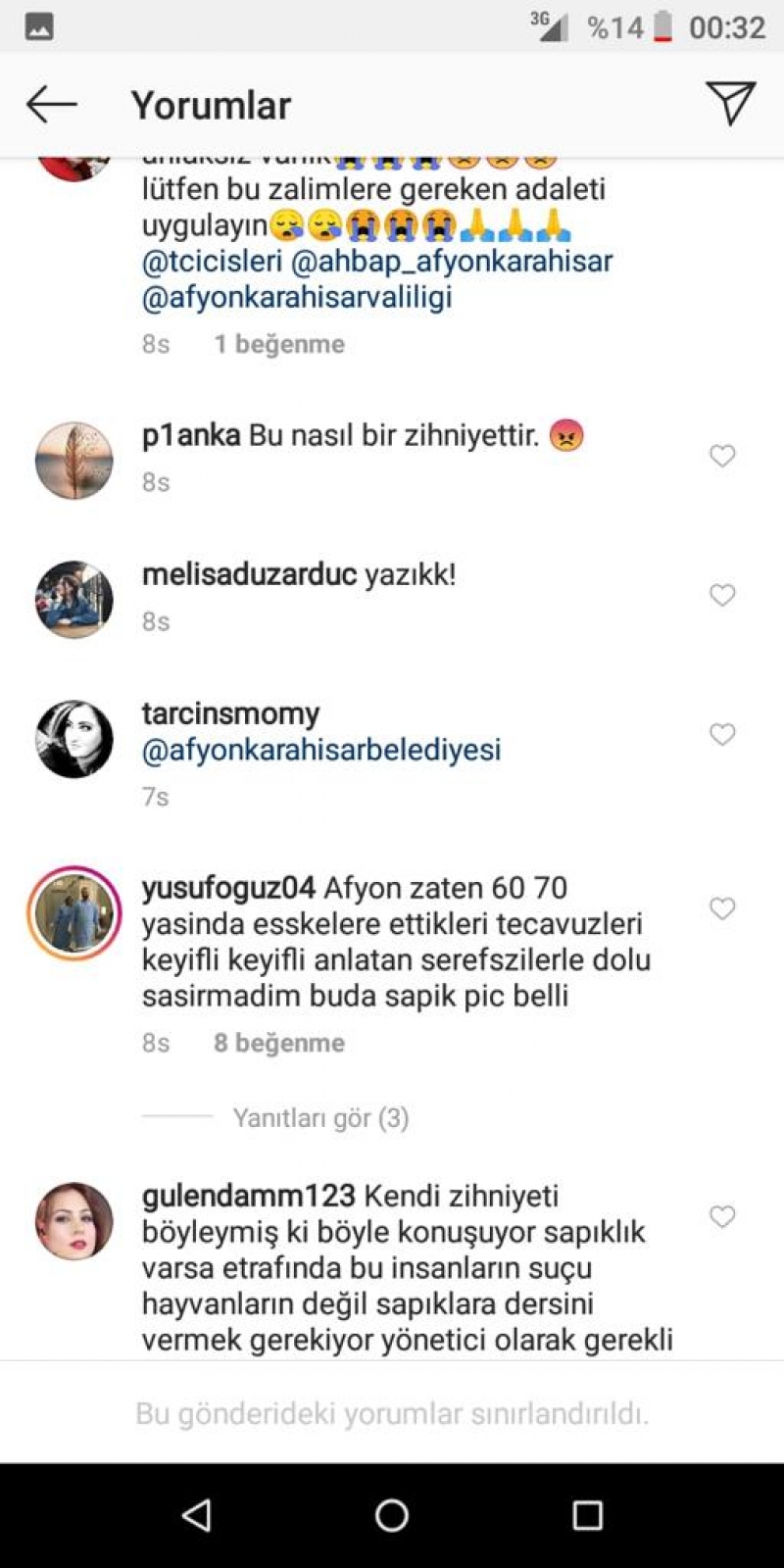784x1568 pixels.
Task: Open gulendamm123's profile avatar
Action: coord(74,1221)
